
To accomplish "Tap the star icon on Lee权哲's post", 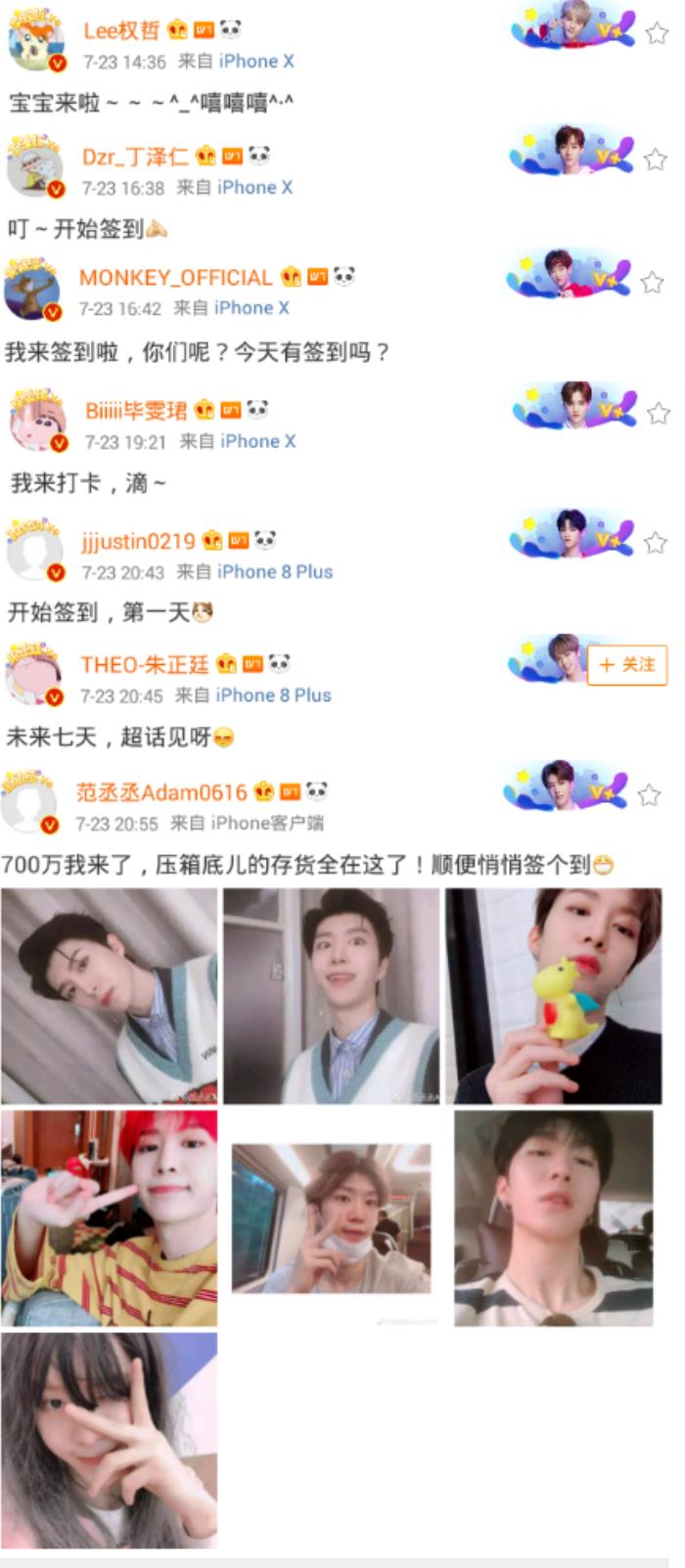I will [657, 33].
